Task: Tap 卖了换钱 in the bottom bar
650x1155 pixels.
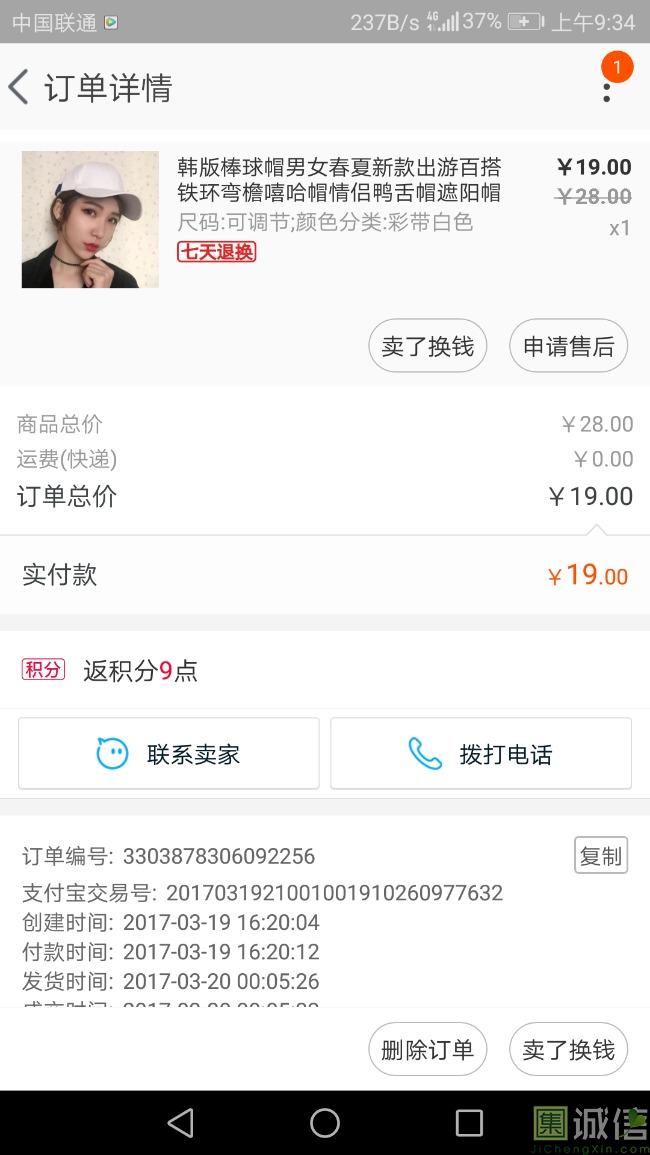Action: click(x=568, y=1049)
